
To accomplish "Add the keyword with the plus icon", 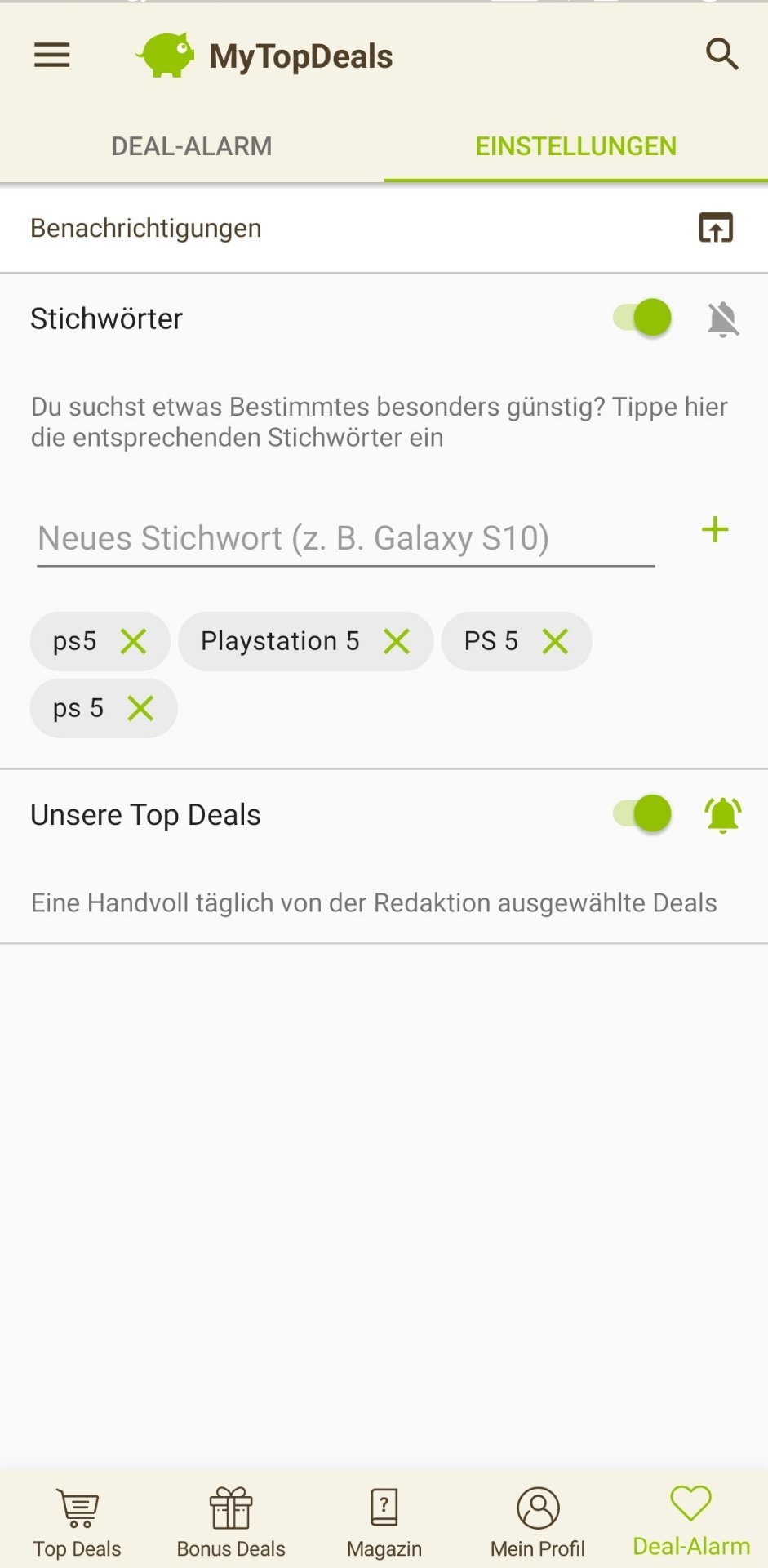I will coord(715,530).
